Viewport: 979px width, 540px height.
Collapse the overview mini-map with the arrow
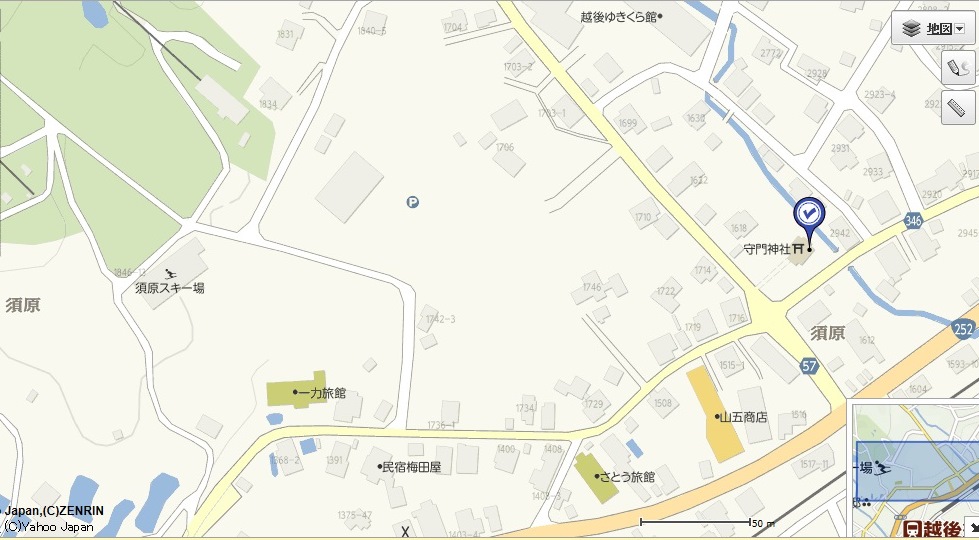point(972,527)
